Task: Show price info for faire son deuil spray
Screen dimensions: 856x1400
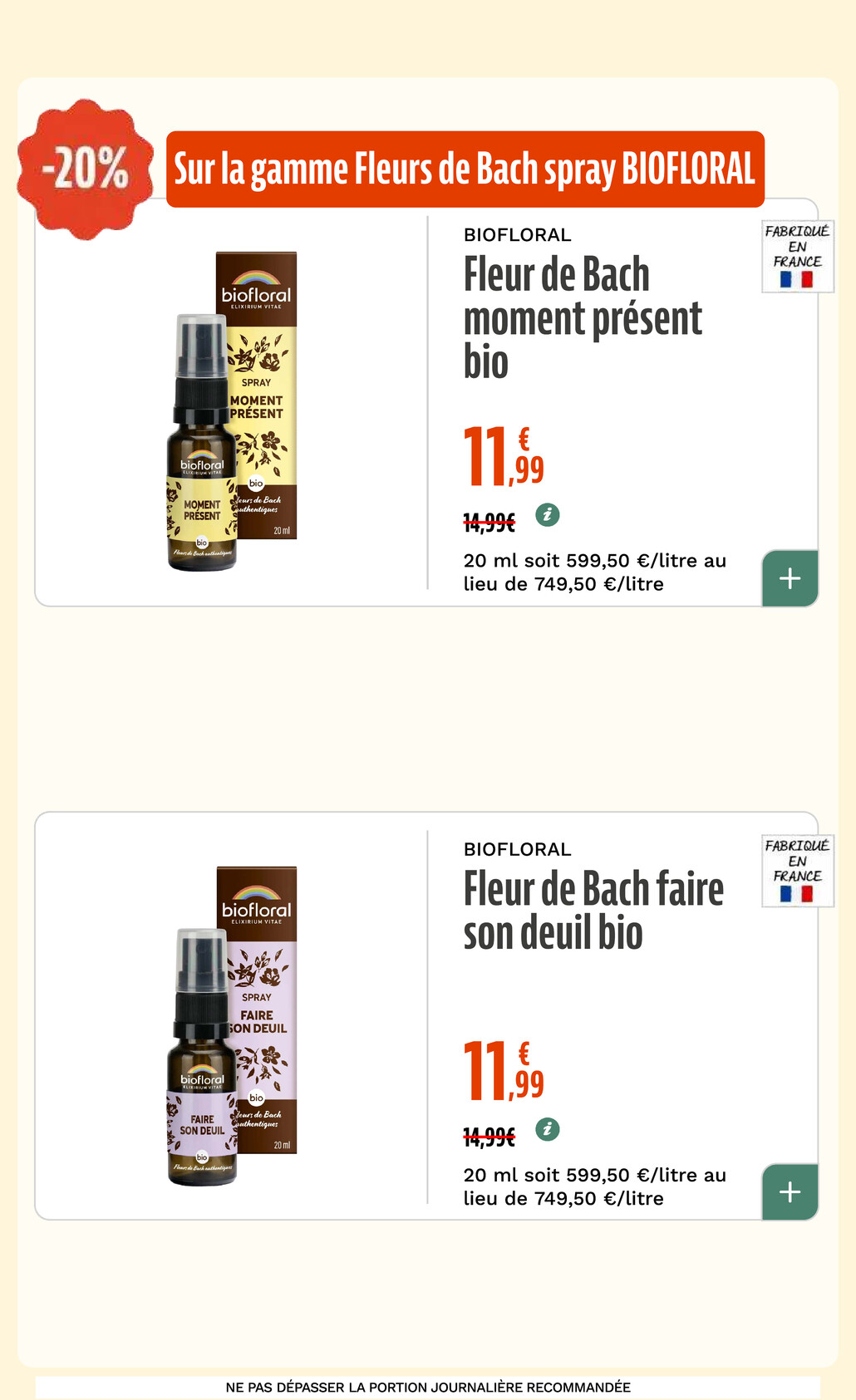Action: pos(547,1129)
